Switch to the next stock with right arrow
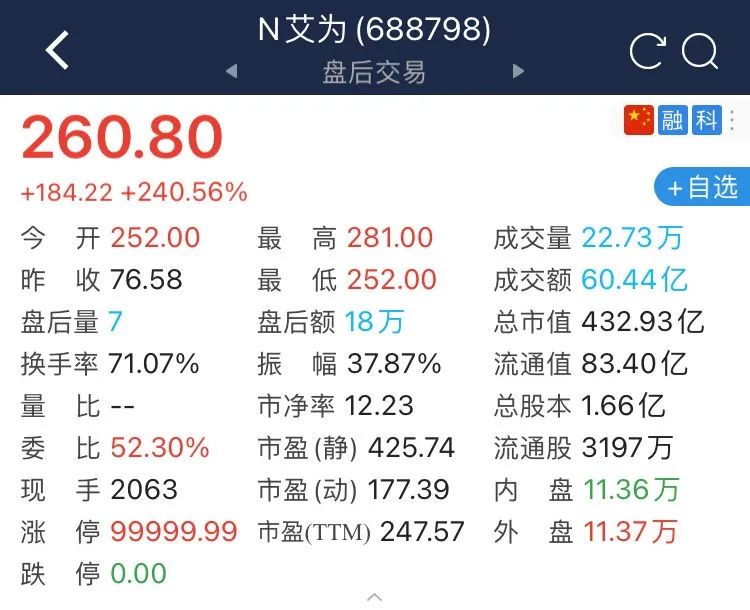This screenshot has height=610, width=750. 518,71
